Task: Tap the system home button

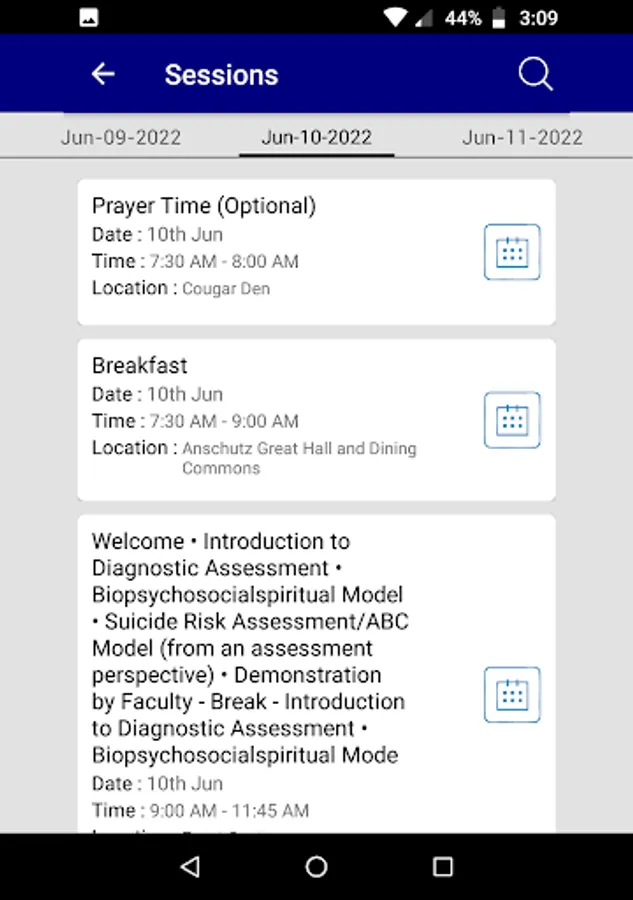Action: pyautogui.click(x=316, y=866)
